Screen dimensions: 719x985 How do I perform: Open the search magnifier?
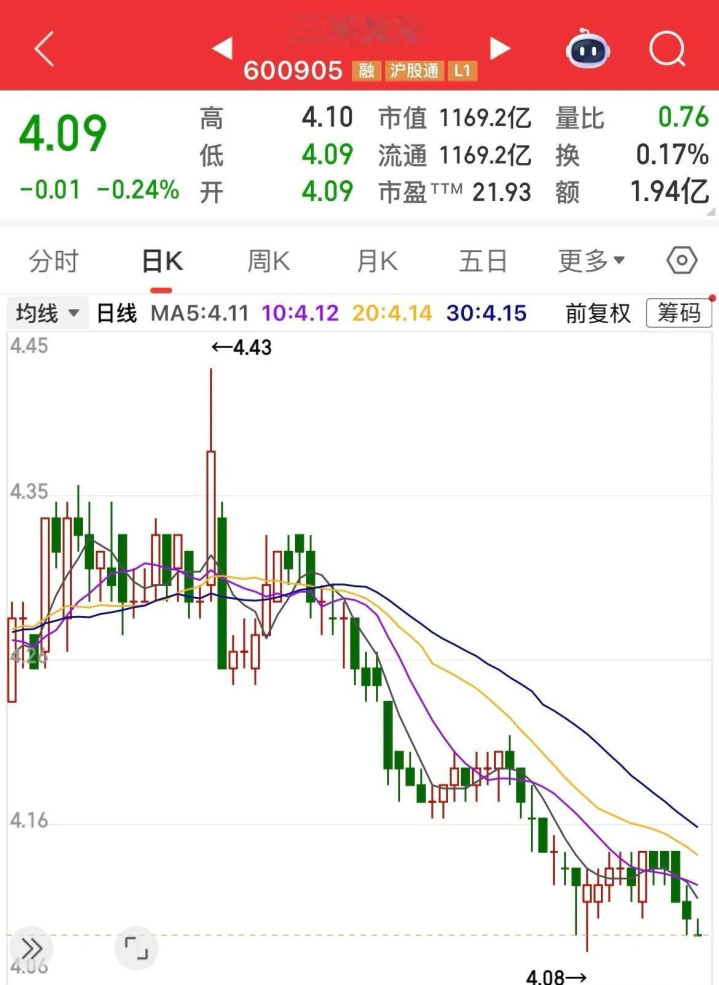pyautogui.click(x=666, y=48)
